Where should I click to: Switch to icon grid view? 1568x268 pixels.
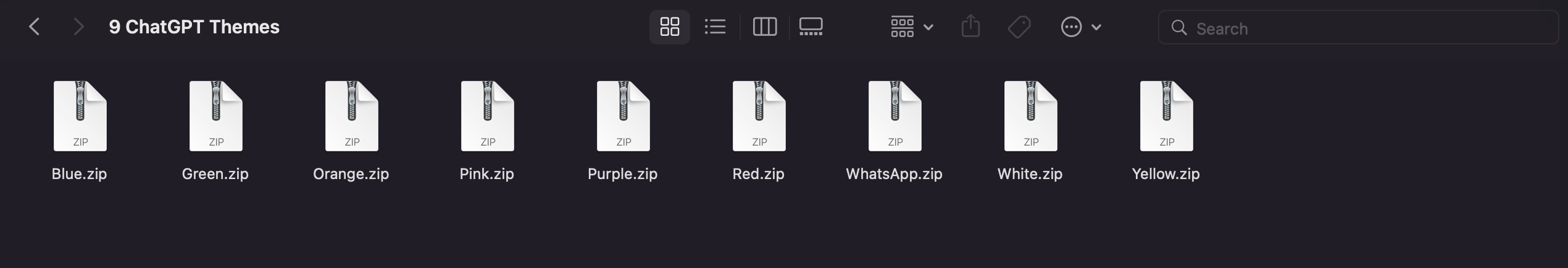[669, 27]
